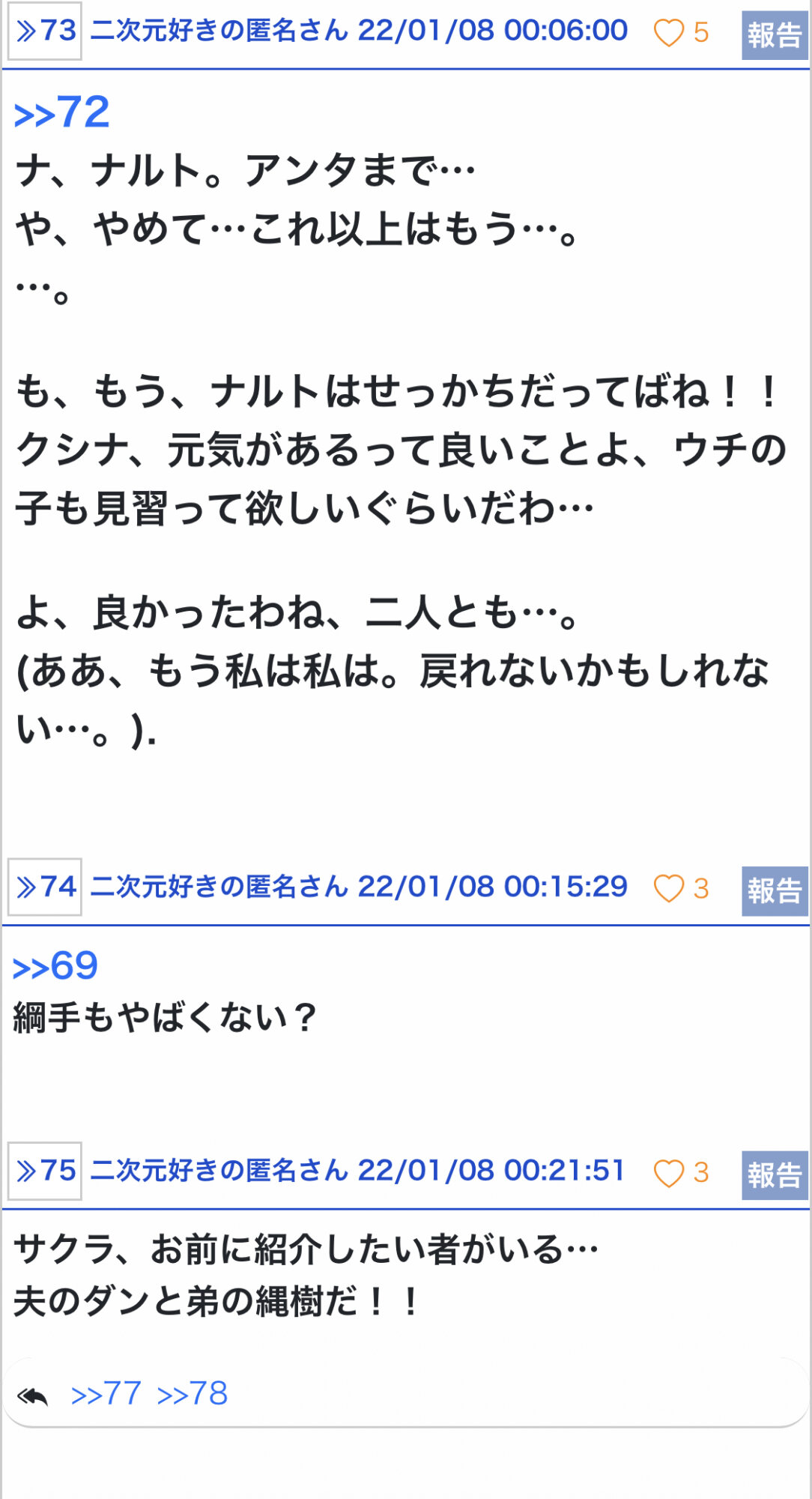
Task: Open the >>72 reply anchor link
Action: 61,112
